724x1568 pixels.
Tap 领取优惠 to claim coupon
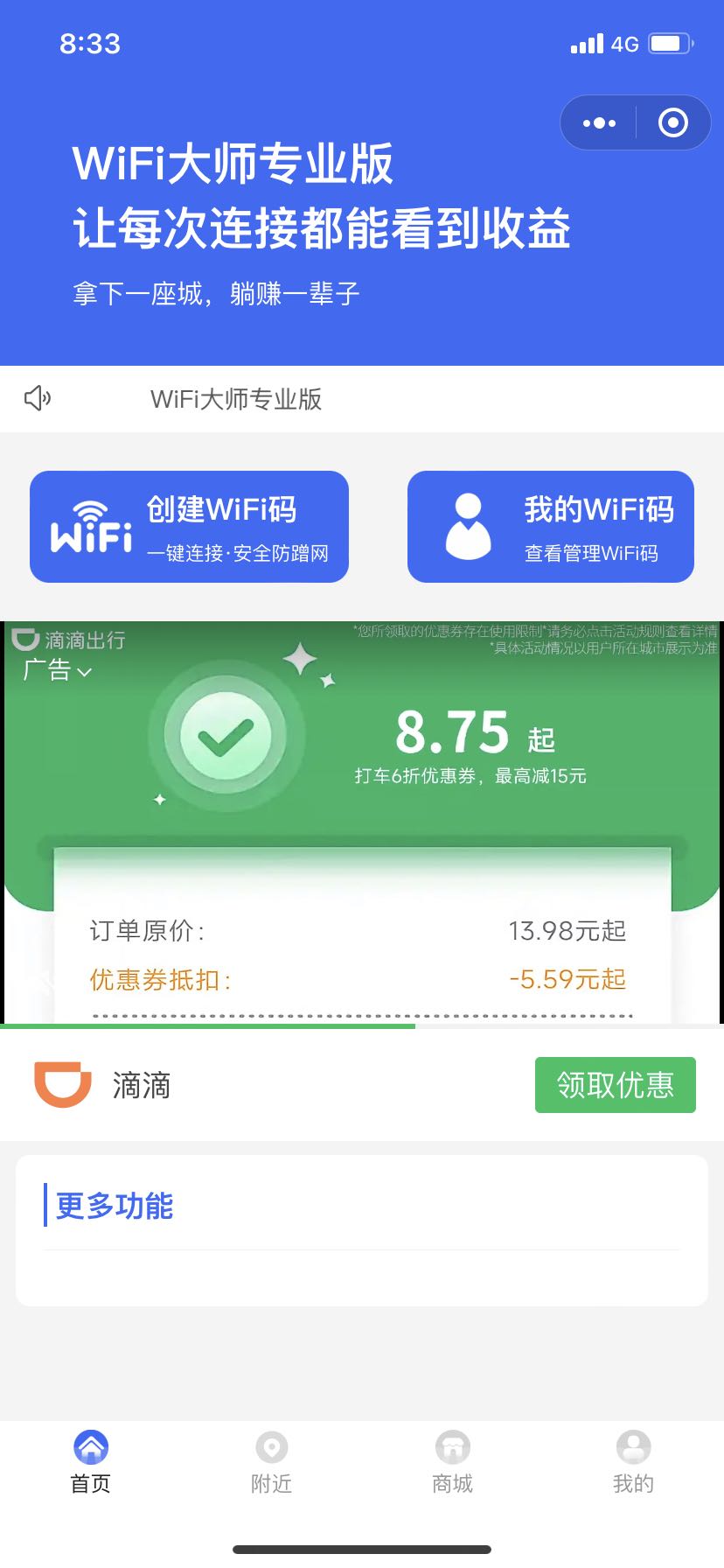(615, 1085)
